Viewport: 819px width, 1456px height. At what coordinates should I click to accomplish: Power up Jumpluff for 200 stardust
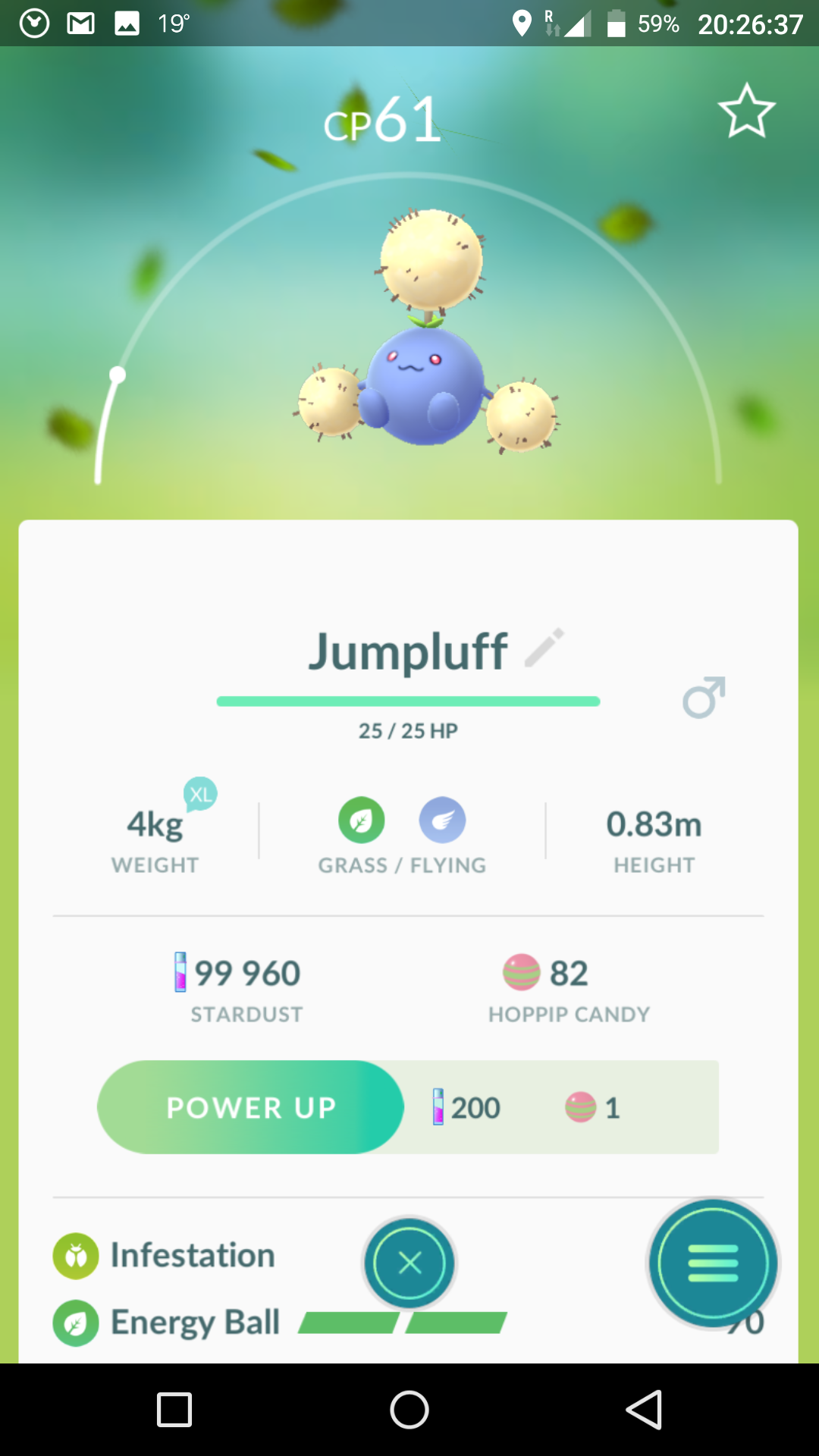[251, 1107]
